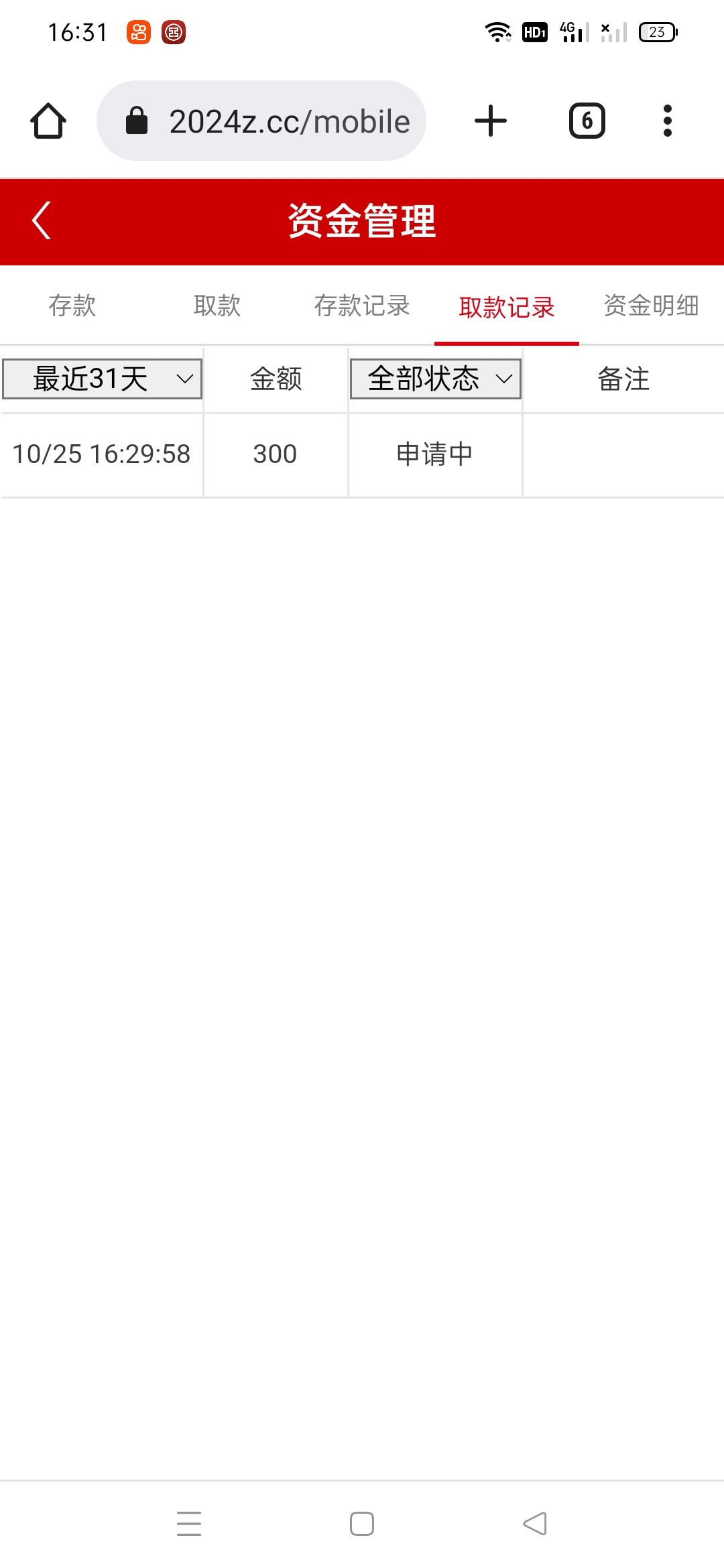Open the tab switcher showing 6 tabs

click(x=587, y=121)
